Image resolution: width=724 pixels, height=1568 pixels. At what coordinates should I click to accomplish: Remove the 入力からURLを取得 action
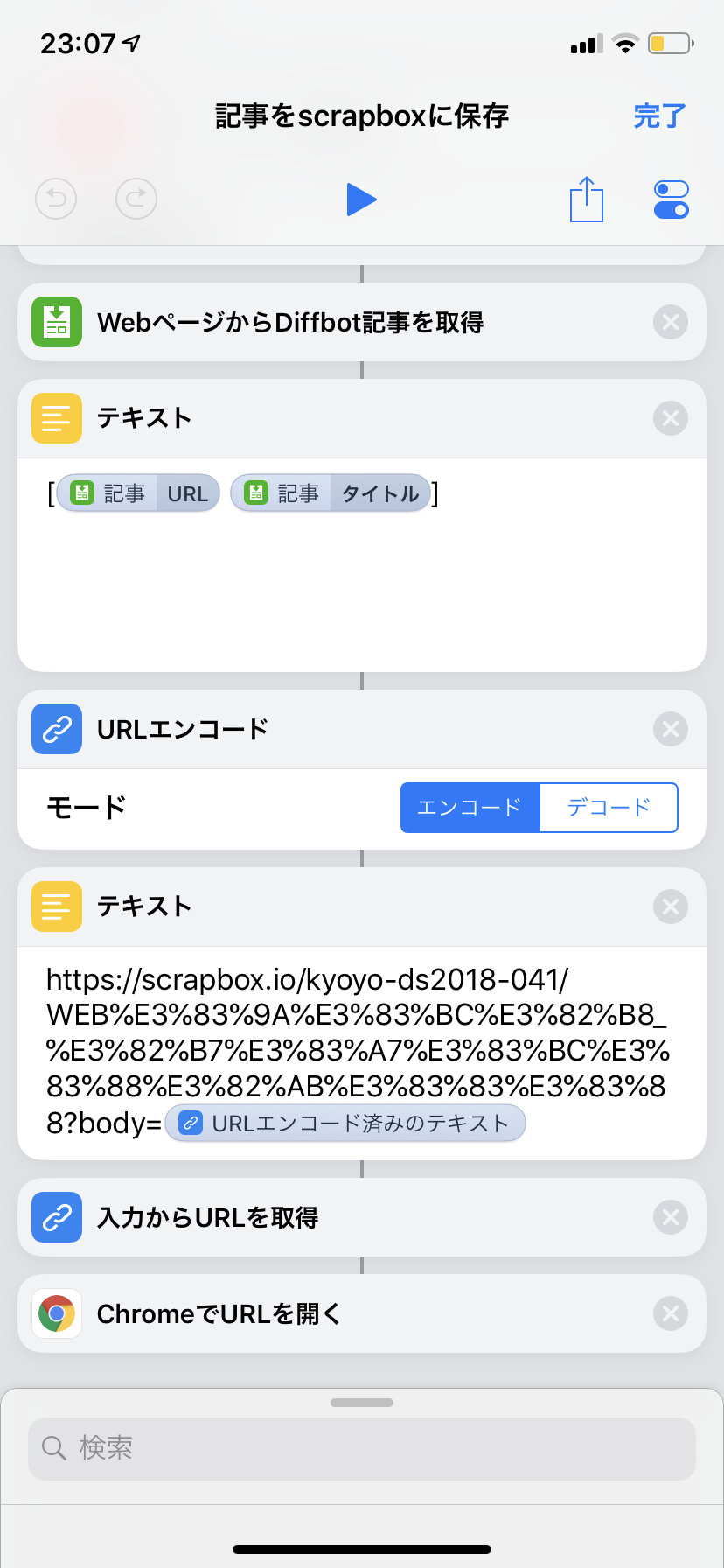pyautogui.click(x=671, y=1217)
